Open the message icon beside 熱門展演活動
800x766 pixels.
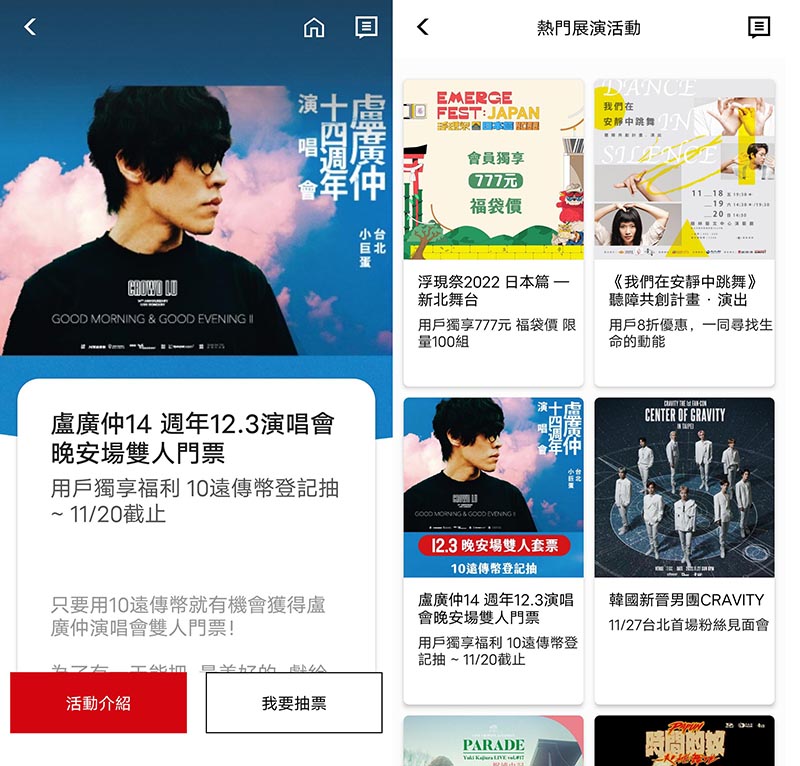759,27
